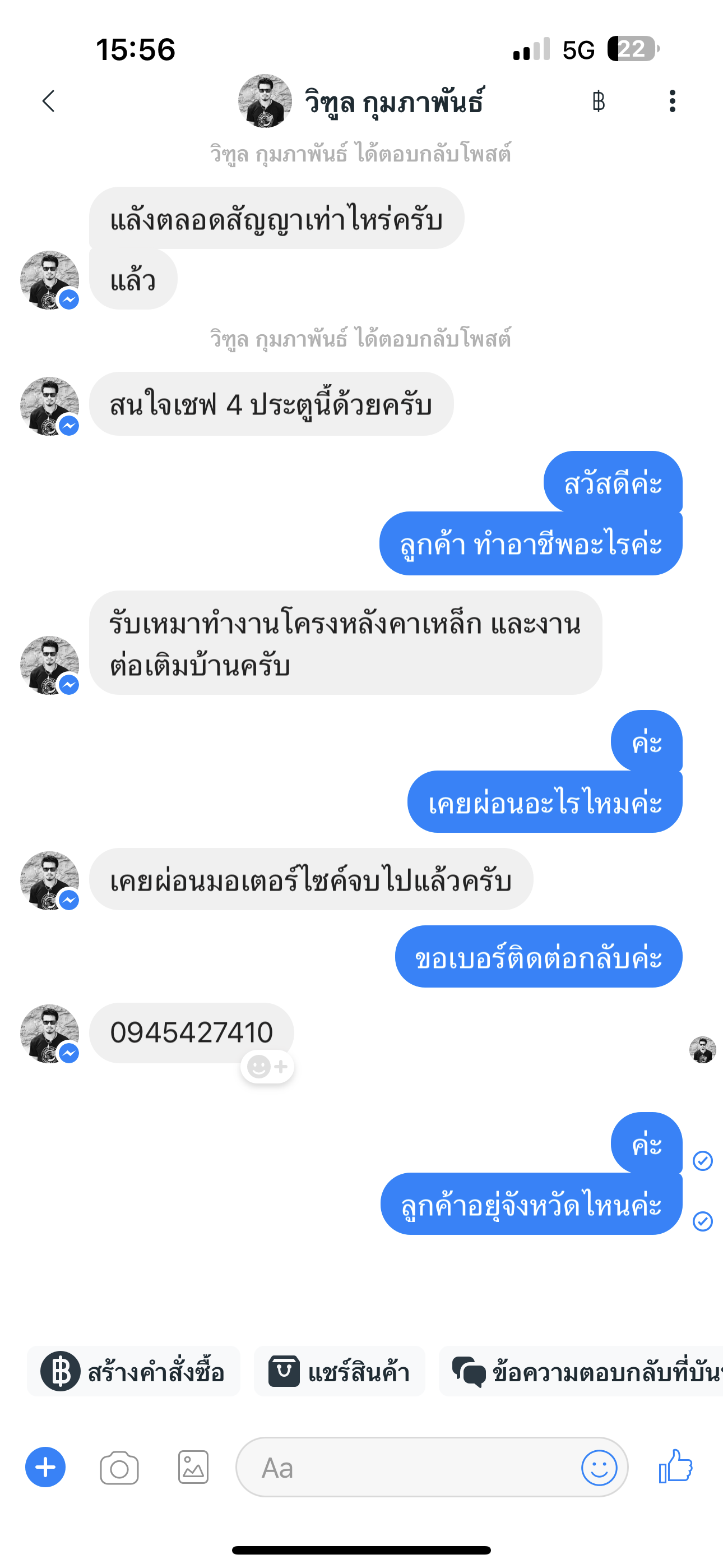Send a thumbs-up like
The width and height of the screenshot is (723, 1568).
(675, 1466)
